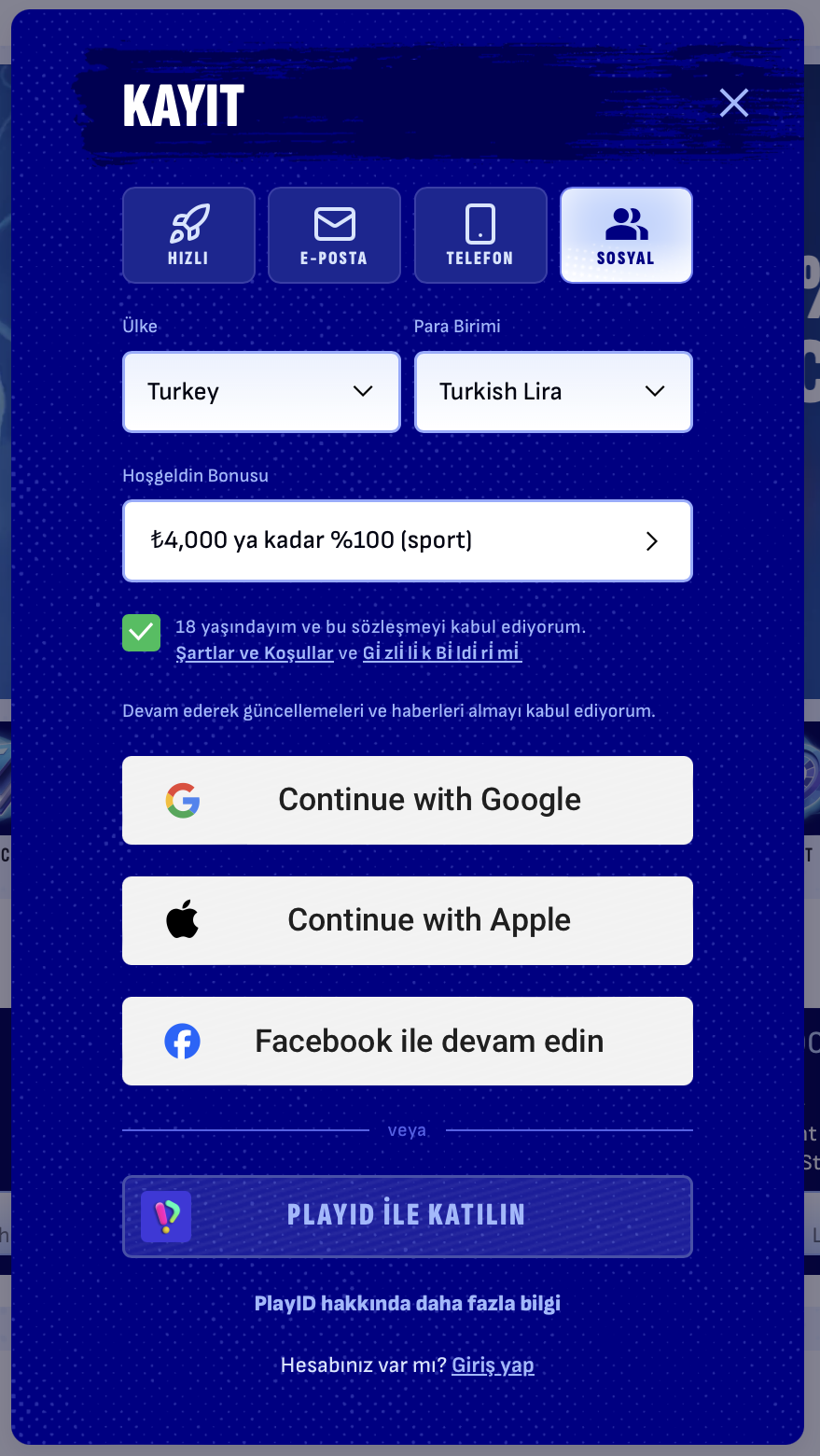Switch to the Hızlı registration tab
820x1456 pixels.
(x=188, y=235)
